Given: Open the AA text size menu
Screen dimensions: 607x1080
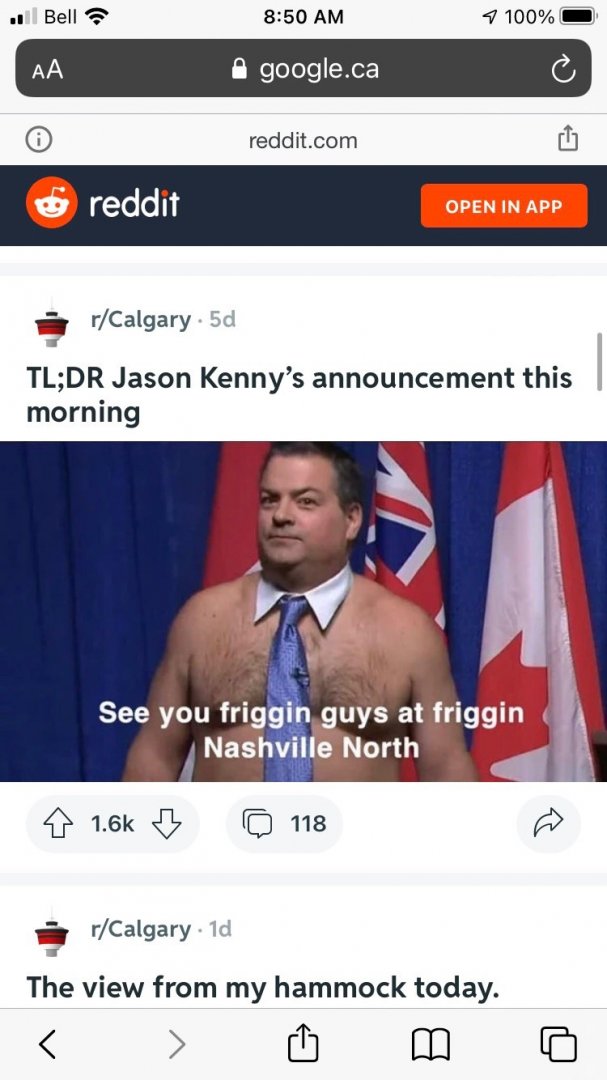Looking at the screenshot, I should click(x=47, y=69).
